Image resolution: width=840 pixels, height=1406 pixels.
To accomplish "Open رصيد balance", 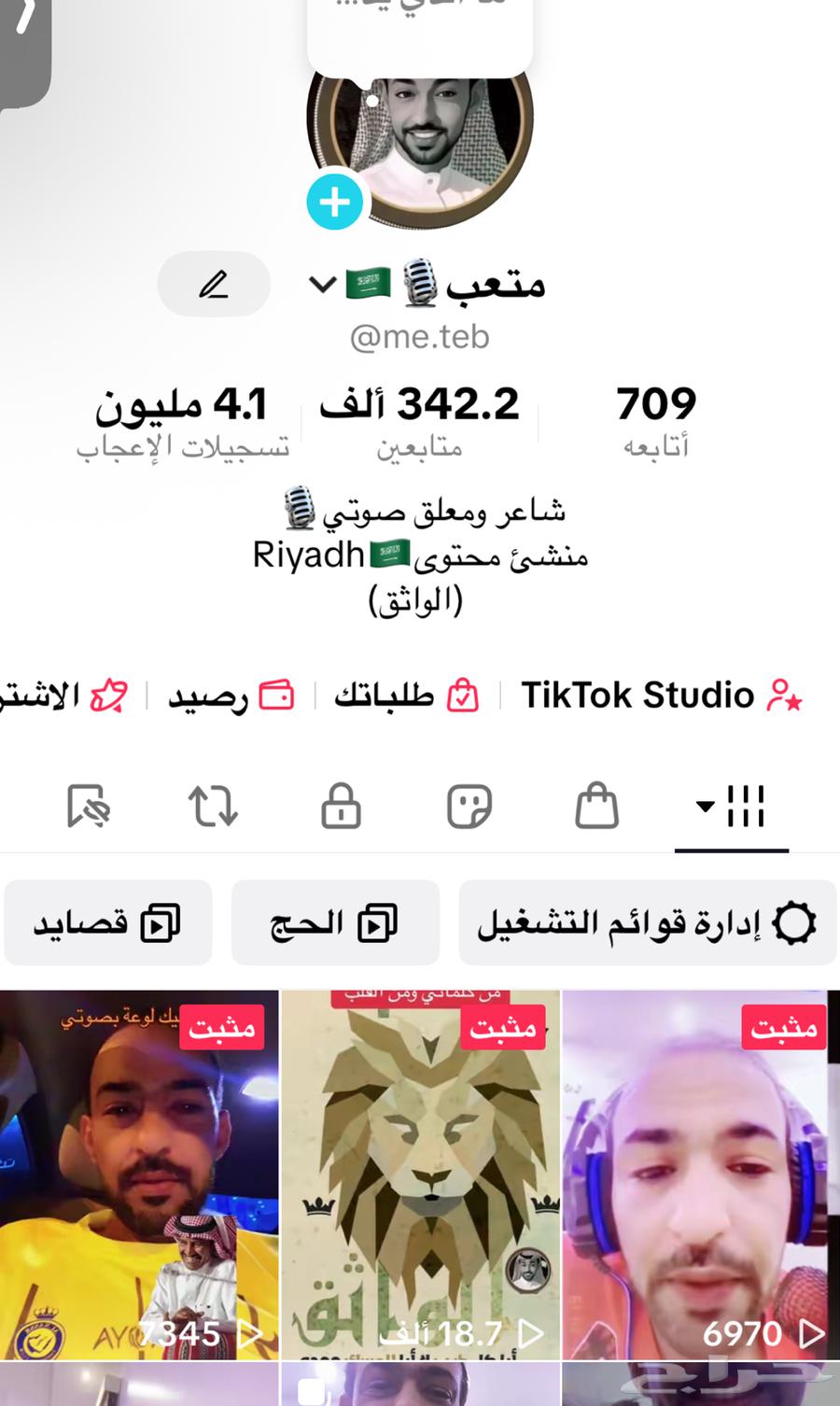I will (231, 696).
